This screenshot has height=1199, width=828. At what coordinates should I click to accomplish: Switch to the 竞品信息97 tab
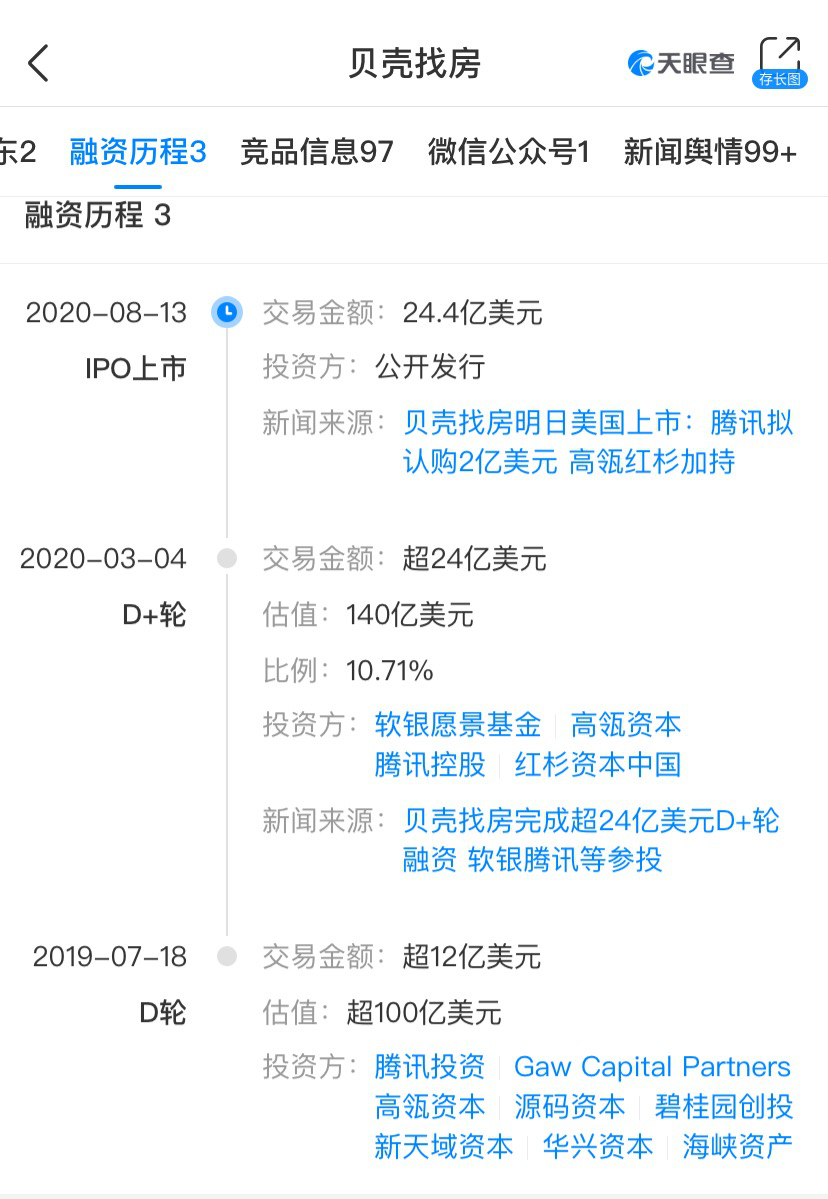(x=316, y=152)
